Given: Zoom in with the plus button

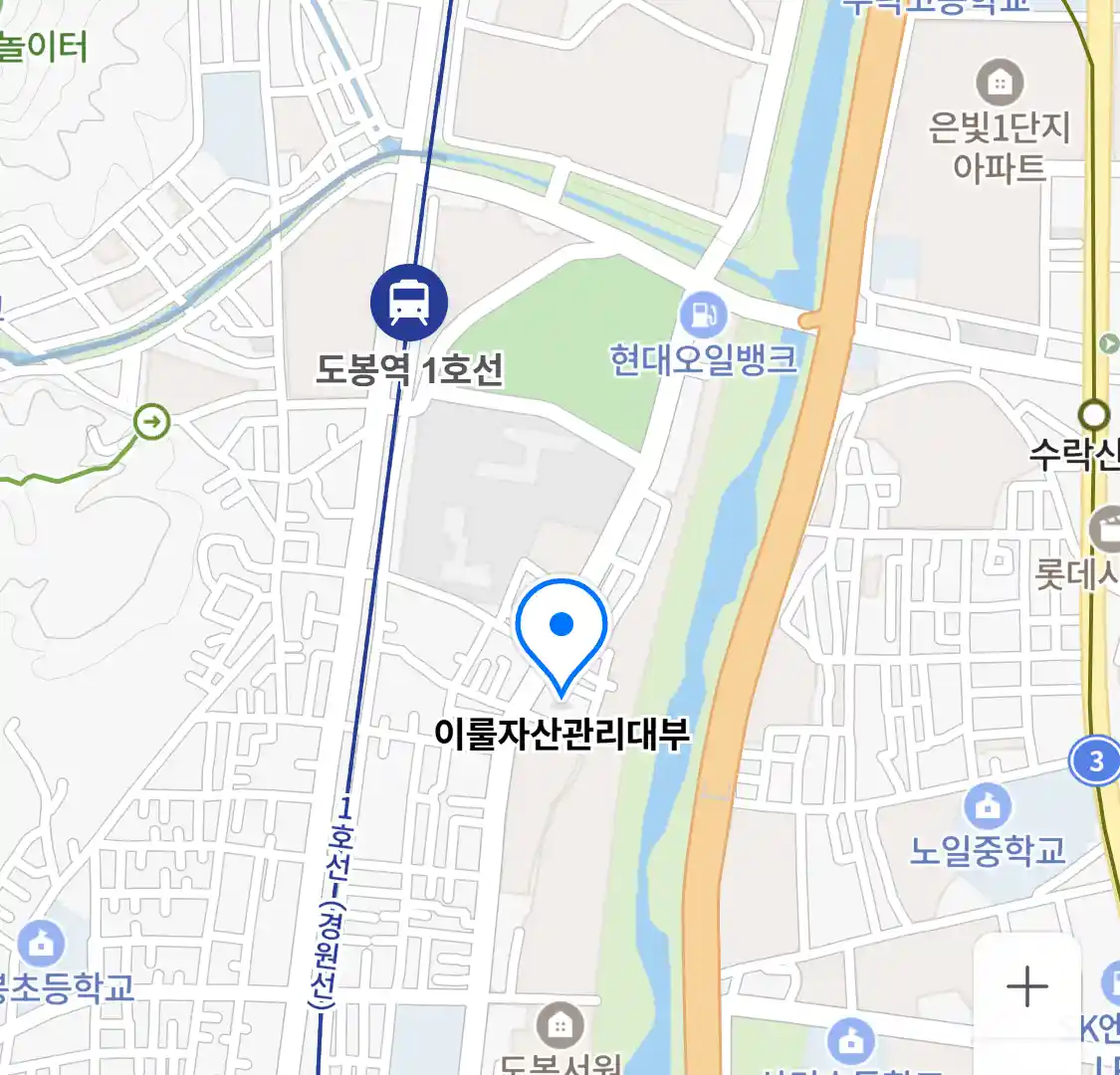Looking at the screenshot, I should (1026, 987).
